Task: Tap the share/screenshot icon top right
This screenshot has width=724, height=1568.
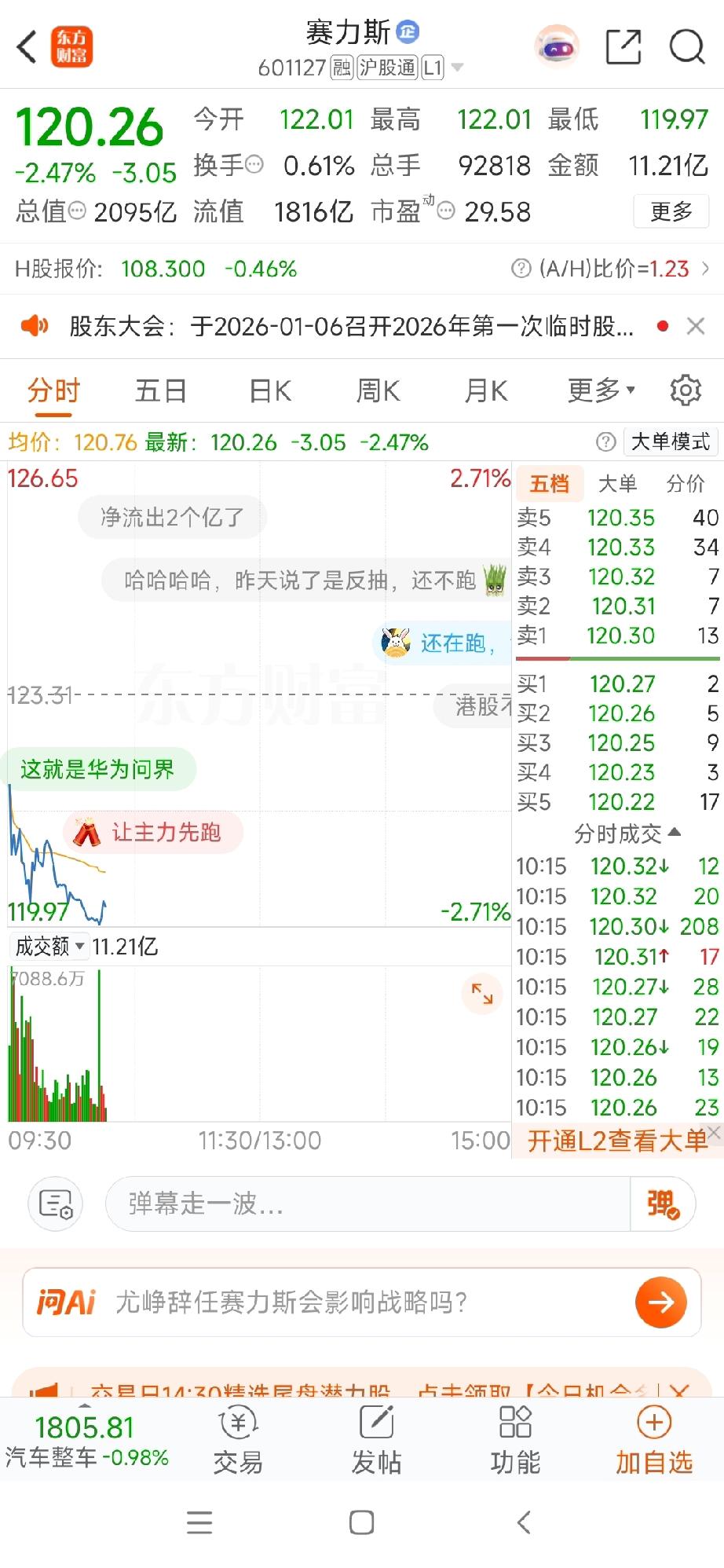Action: (623, 47)
